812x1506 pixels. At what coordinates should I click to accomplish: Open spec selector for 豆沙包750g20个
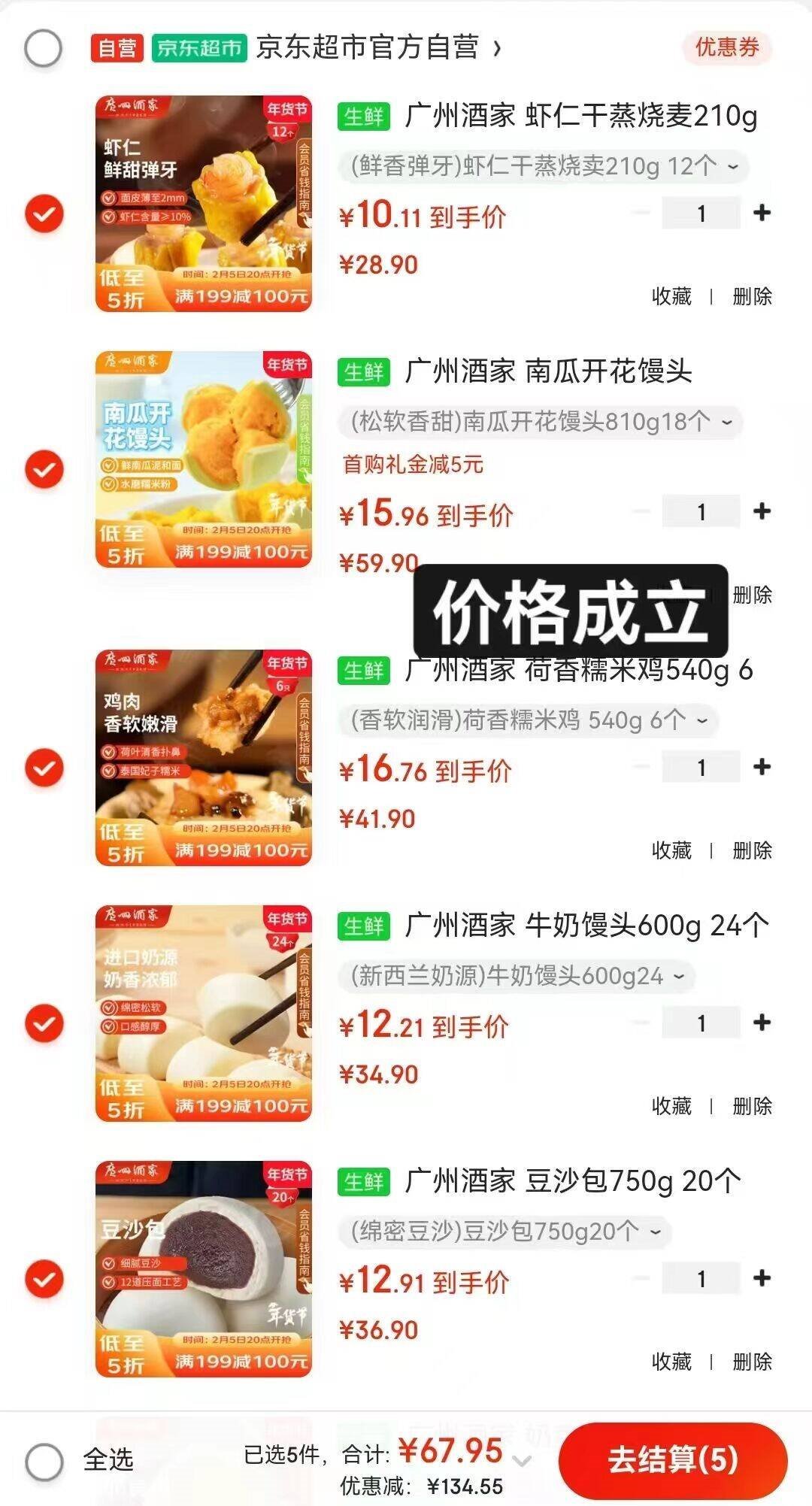(x=505, y=1232)
